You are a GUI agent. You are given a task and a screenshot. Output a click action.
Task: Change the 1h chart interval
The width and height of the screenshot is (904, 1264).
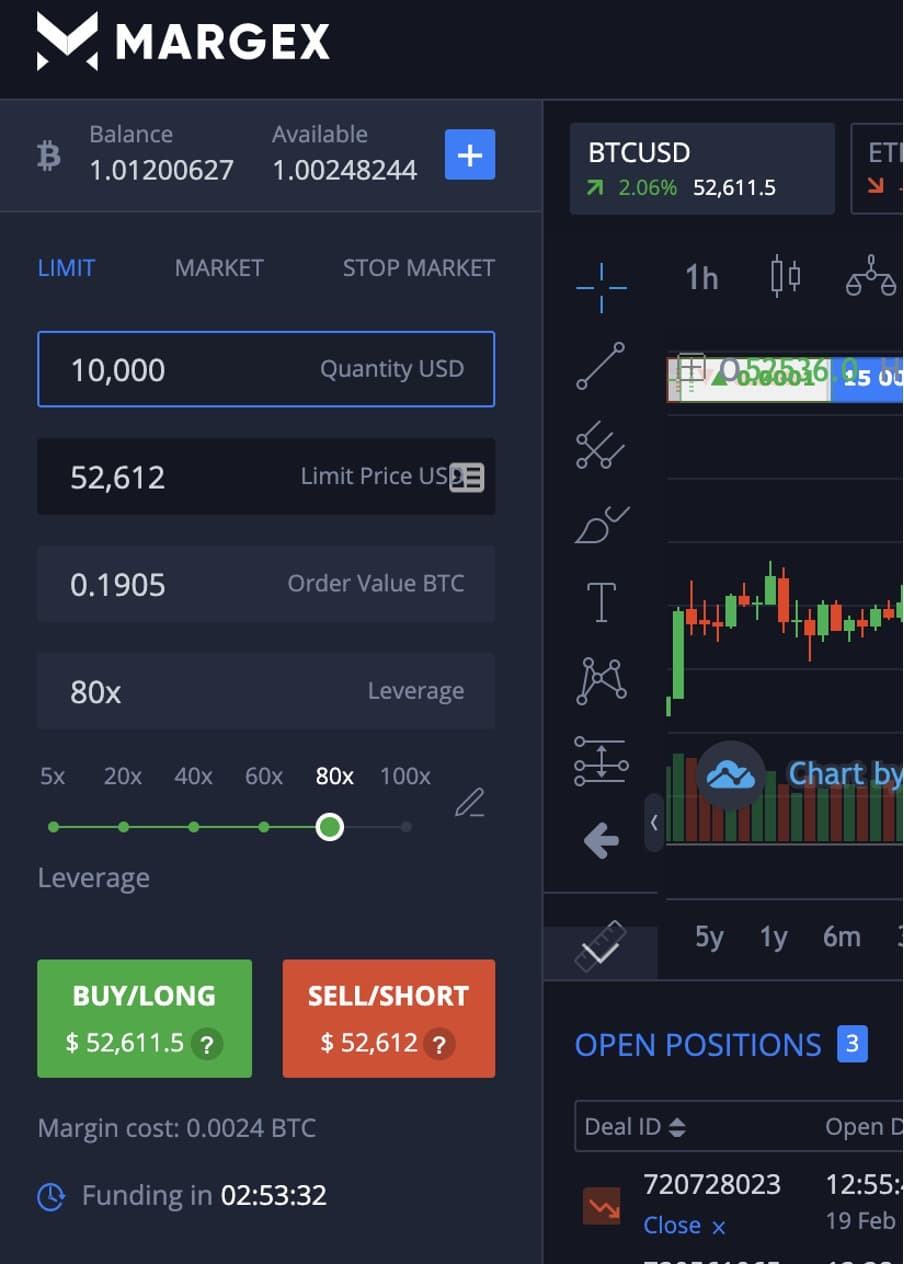pyautogui.click(x=701, y=277)
